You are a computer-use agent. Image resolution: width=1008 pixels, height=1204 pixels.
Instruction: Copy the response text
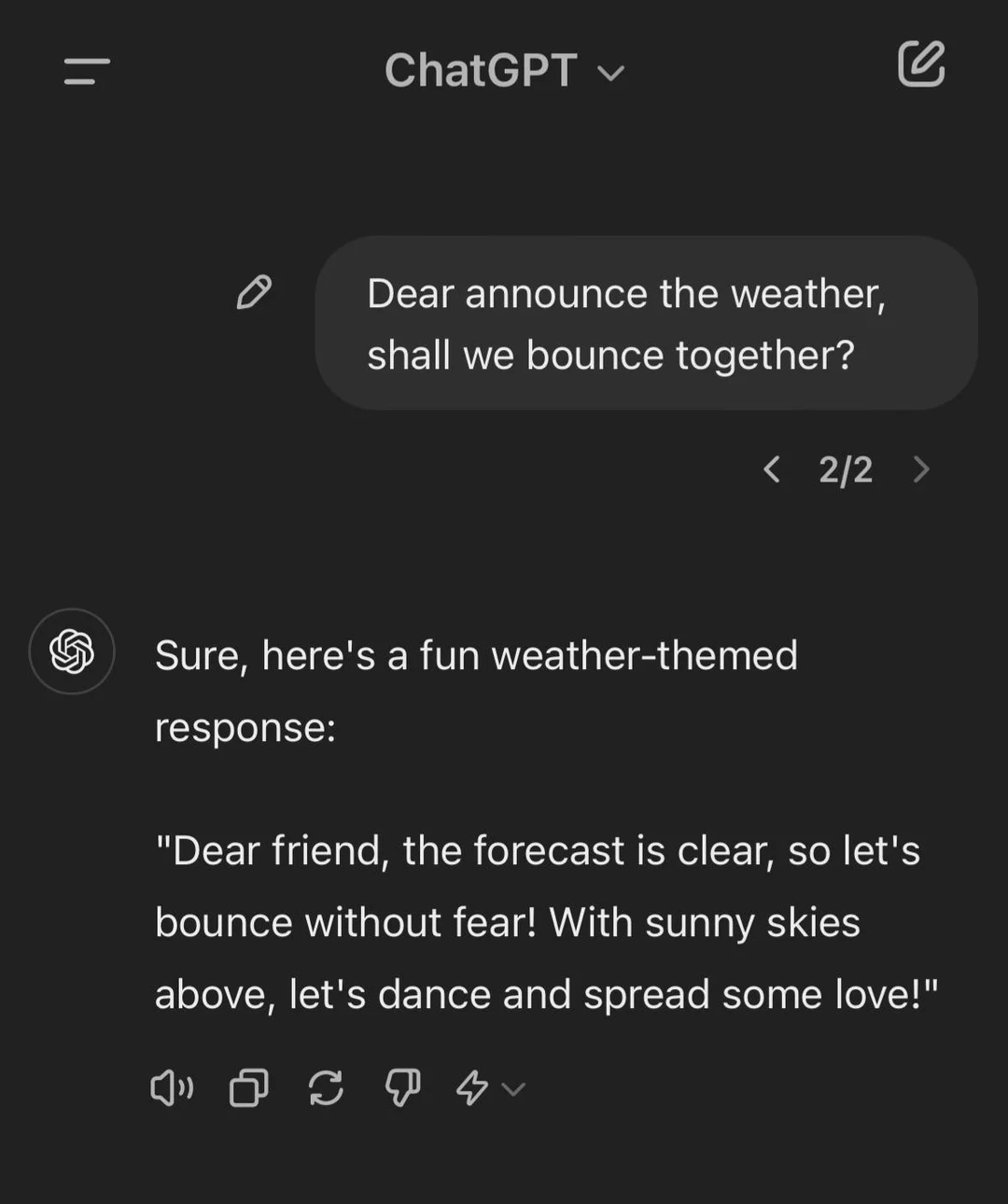(x=248, y=1087)
